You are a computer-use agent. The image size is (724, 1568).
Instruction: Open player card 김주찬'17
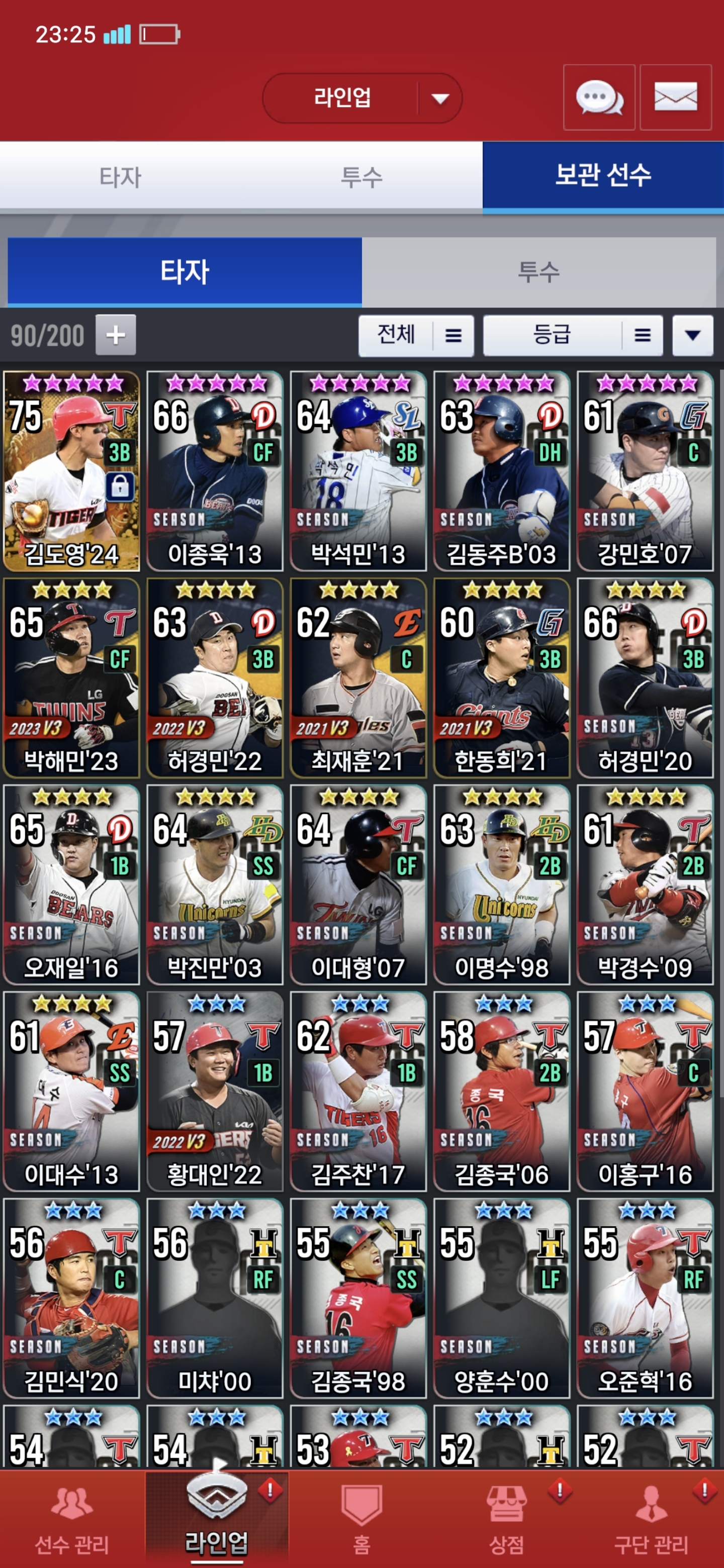click(358, 1092)
